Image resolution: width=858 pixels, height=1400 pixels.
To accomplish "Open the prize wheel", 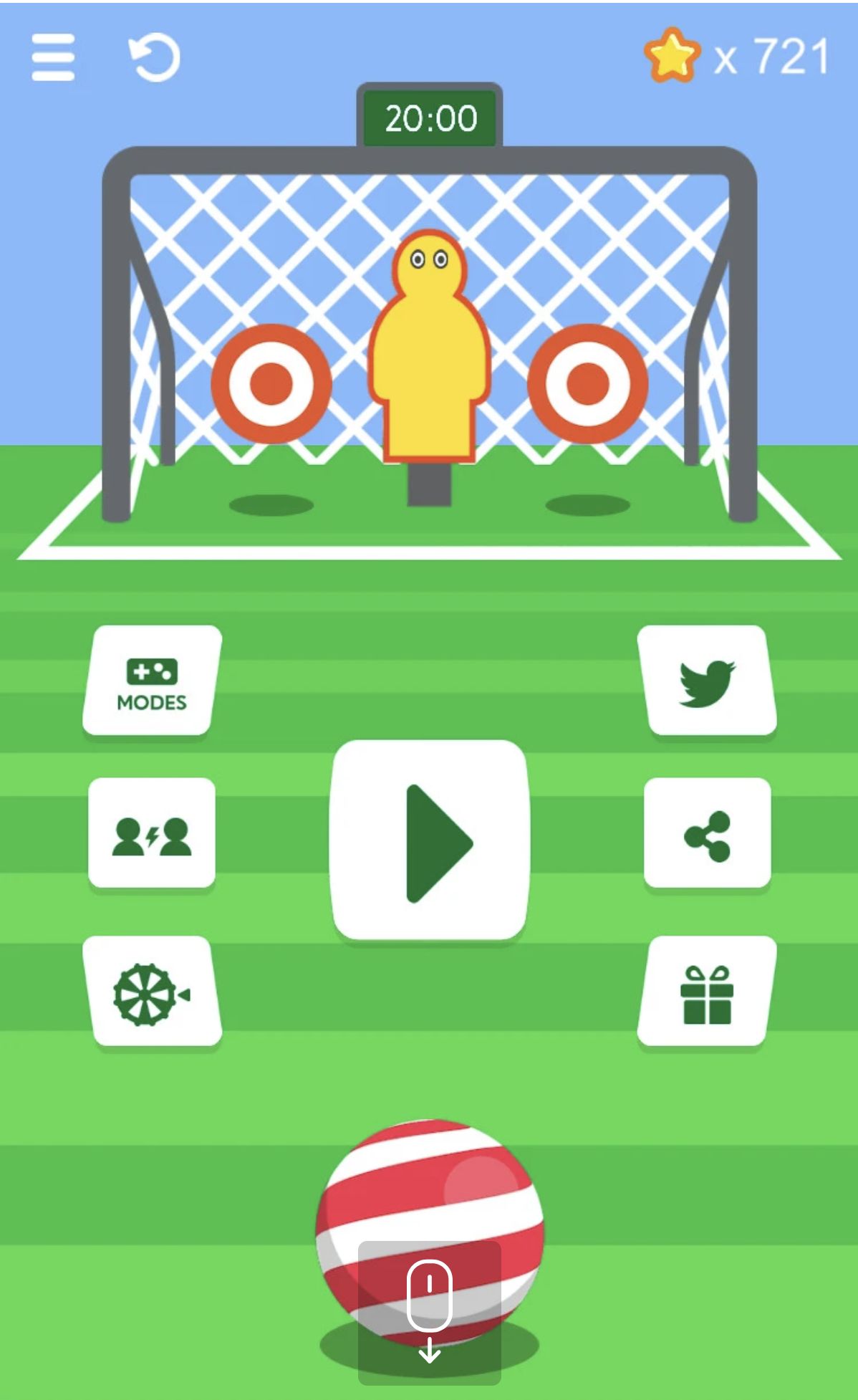I will [152, 992].
